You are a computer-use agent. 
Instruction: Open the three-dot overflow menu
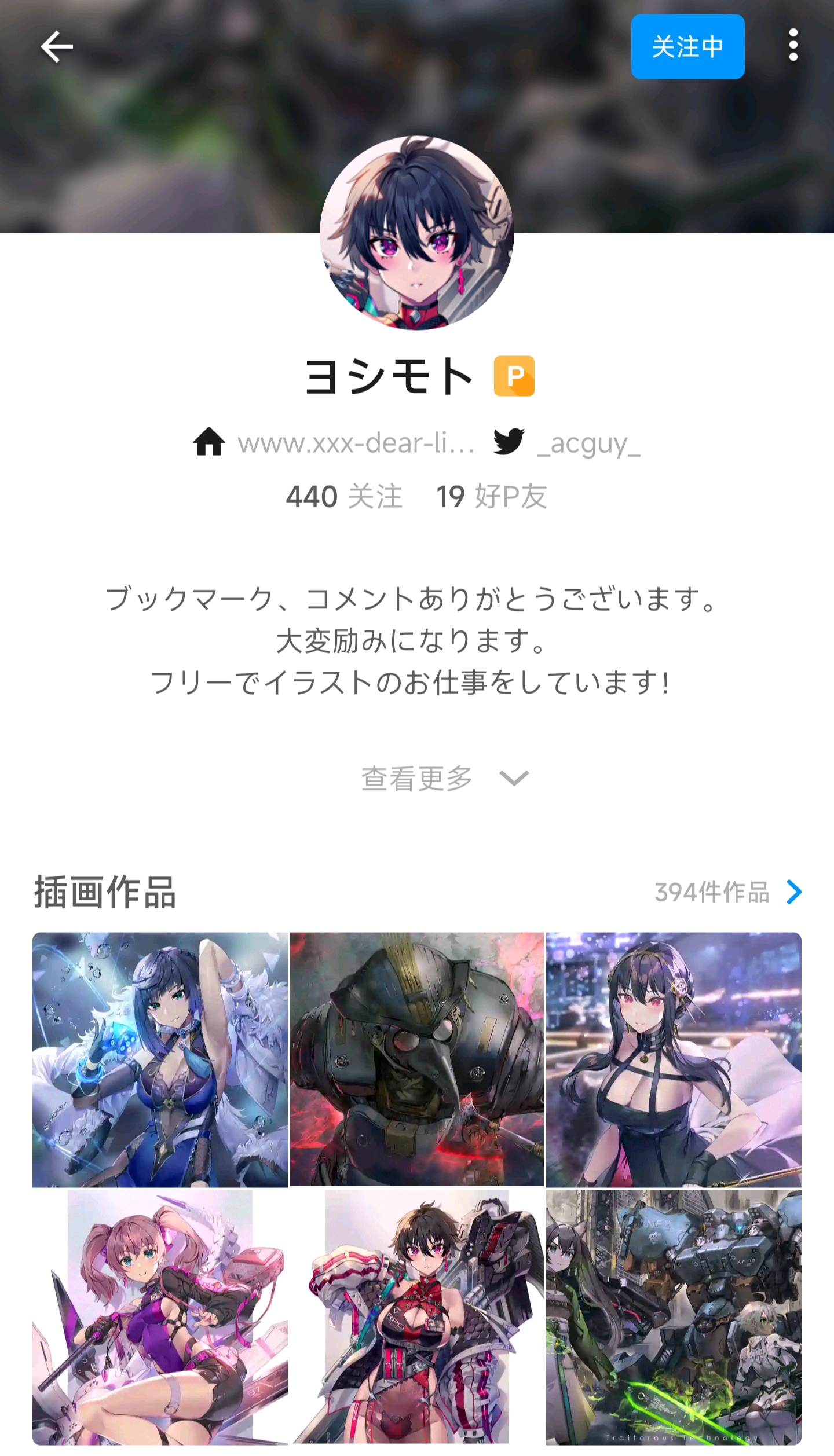point(793,45)
